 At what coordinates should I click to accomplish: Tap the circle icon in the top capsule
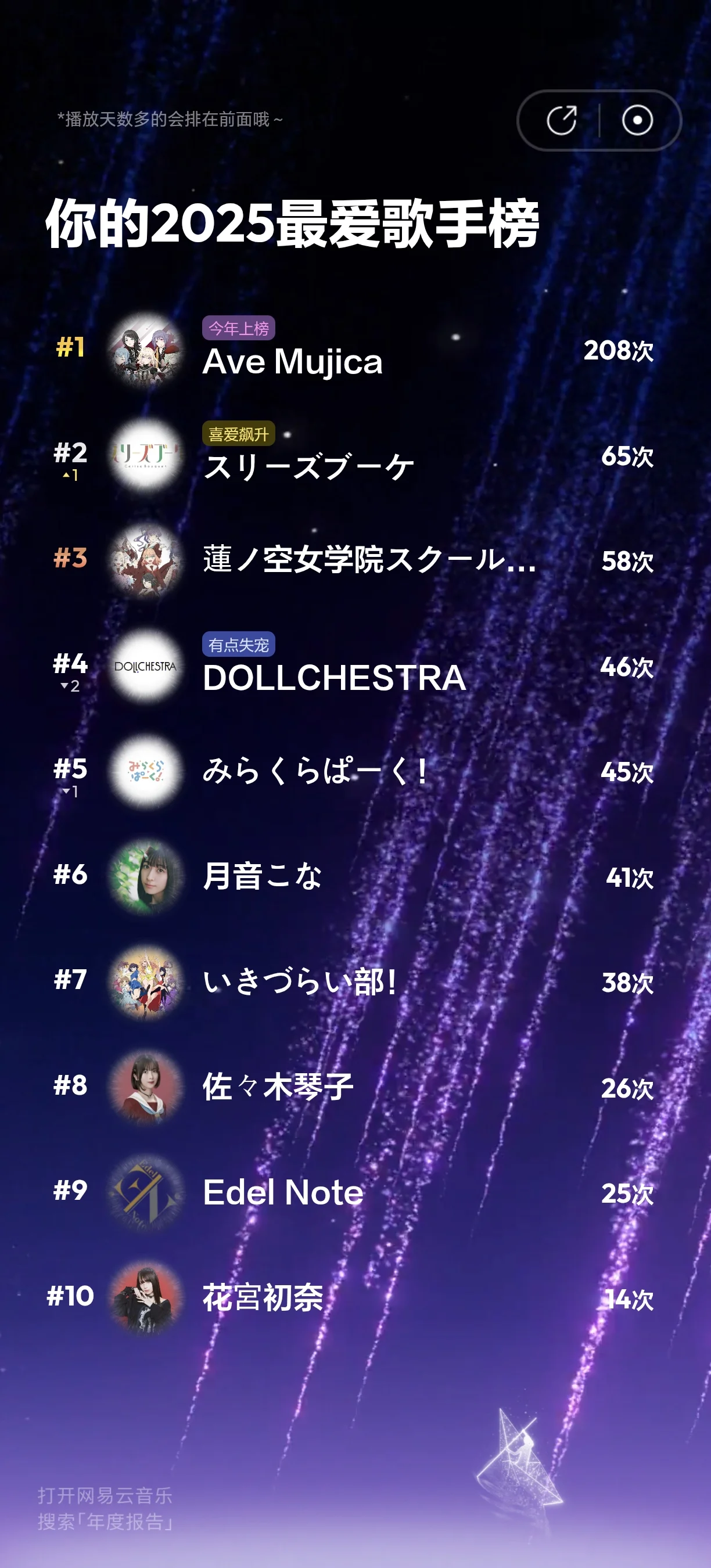637,120
